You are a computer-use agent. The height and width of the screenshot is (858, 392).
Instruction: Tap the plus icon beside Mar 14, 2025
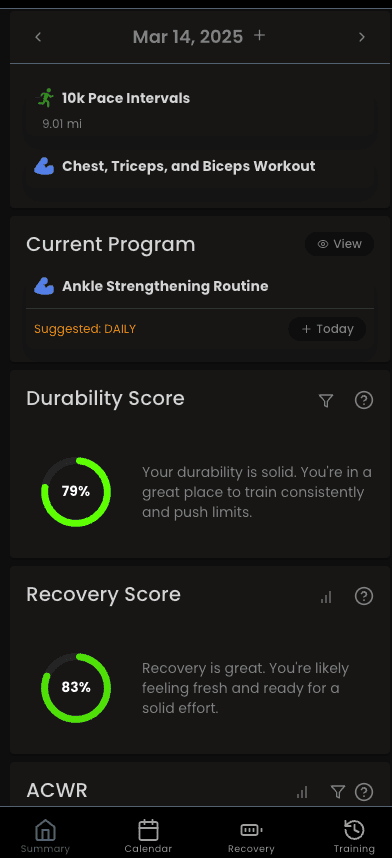pos(260,36)
